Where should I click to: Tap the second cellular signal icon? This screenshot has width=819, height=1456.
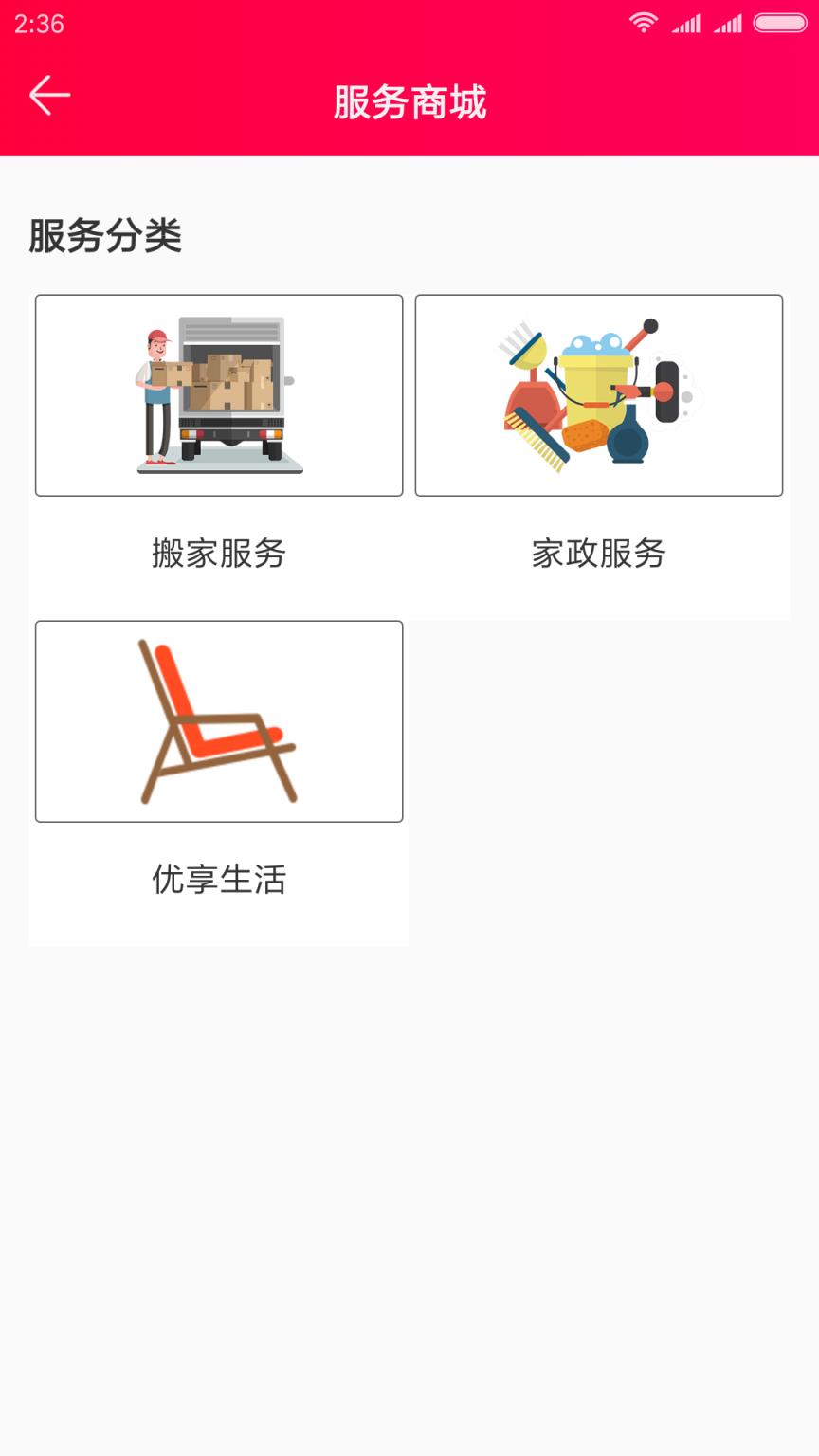click(731, 21)
